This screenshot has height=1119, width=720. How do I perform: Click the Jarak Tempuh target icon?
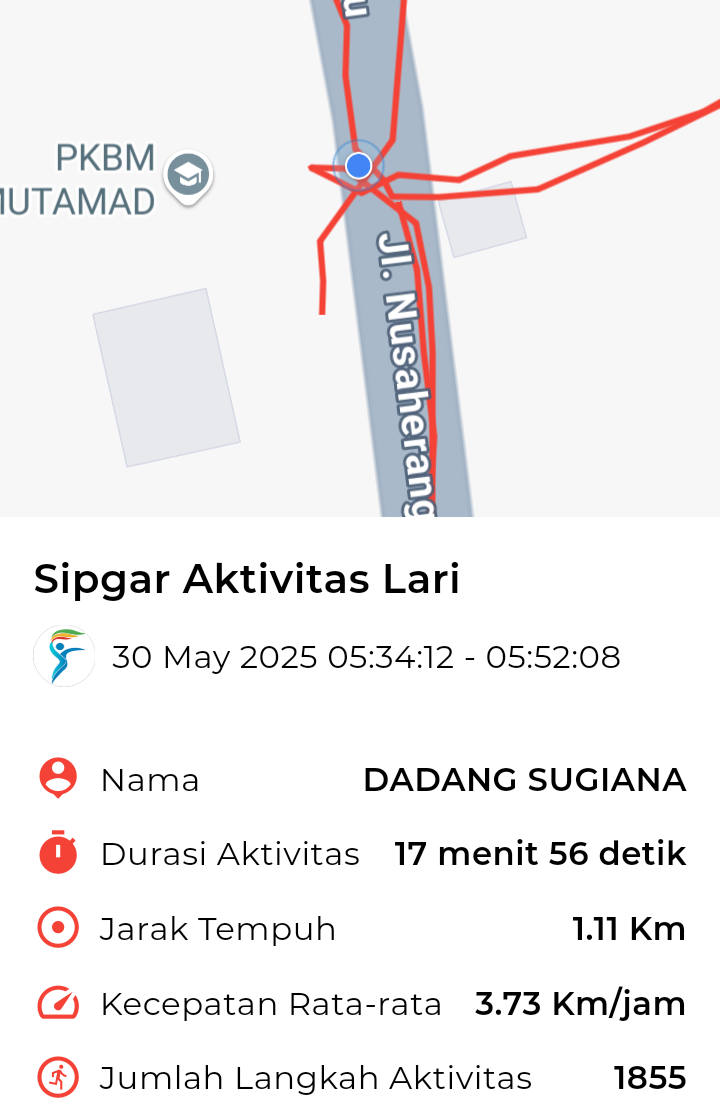coord(57,928)
